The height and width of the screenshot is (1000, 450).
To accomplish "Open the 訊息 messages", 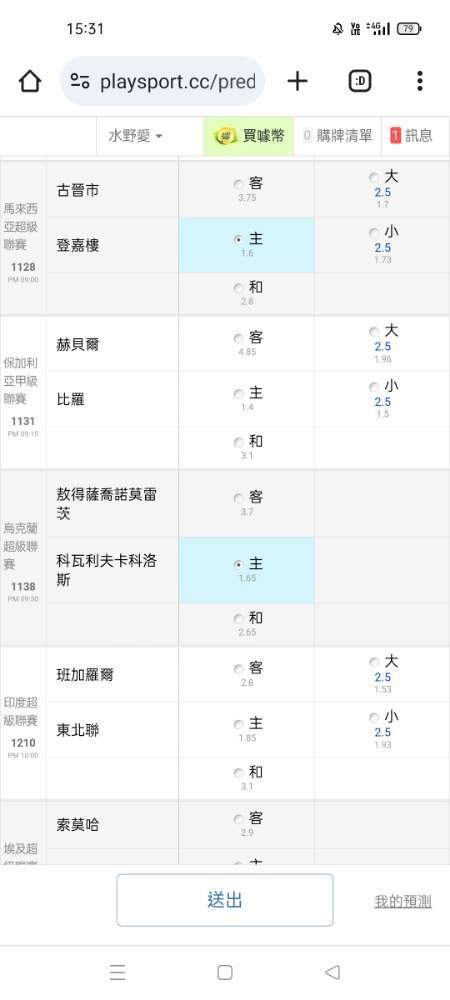I will (x=415, y=136).
